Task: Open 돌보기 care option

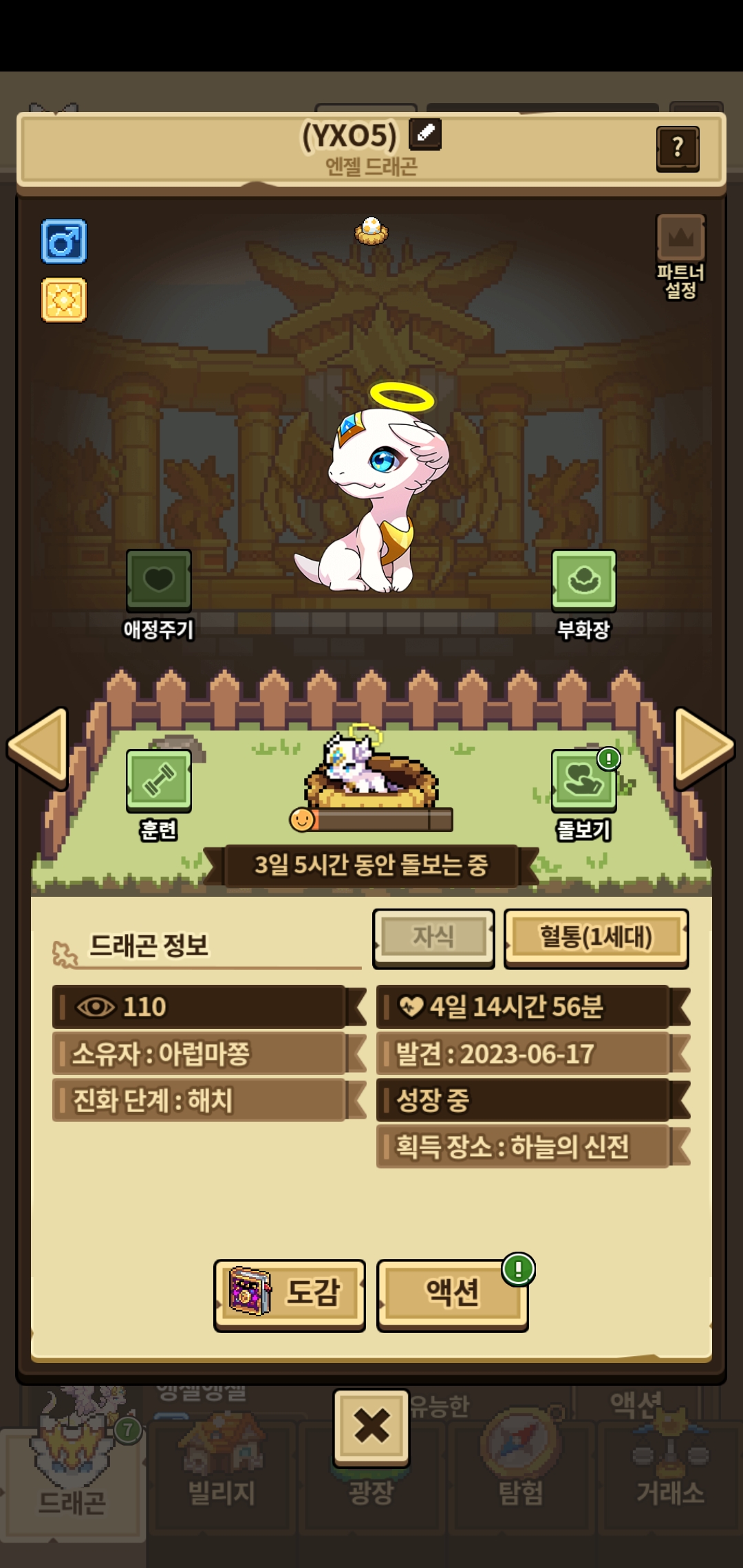Action: (x=583, y=782)
